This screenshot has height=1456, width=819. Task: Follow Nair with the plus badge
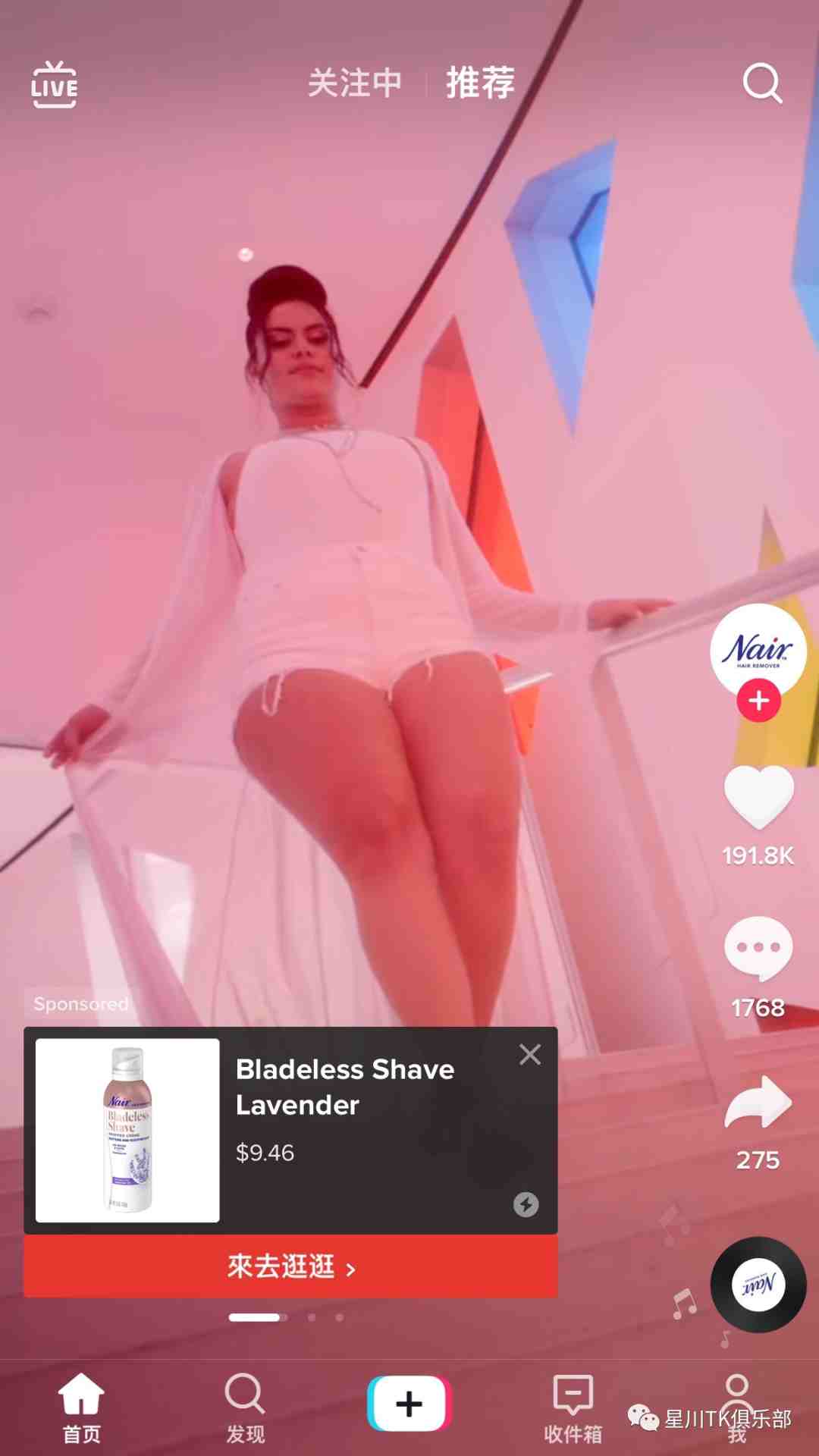(x=758, y=701)
